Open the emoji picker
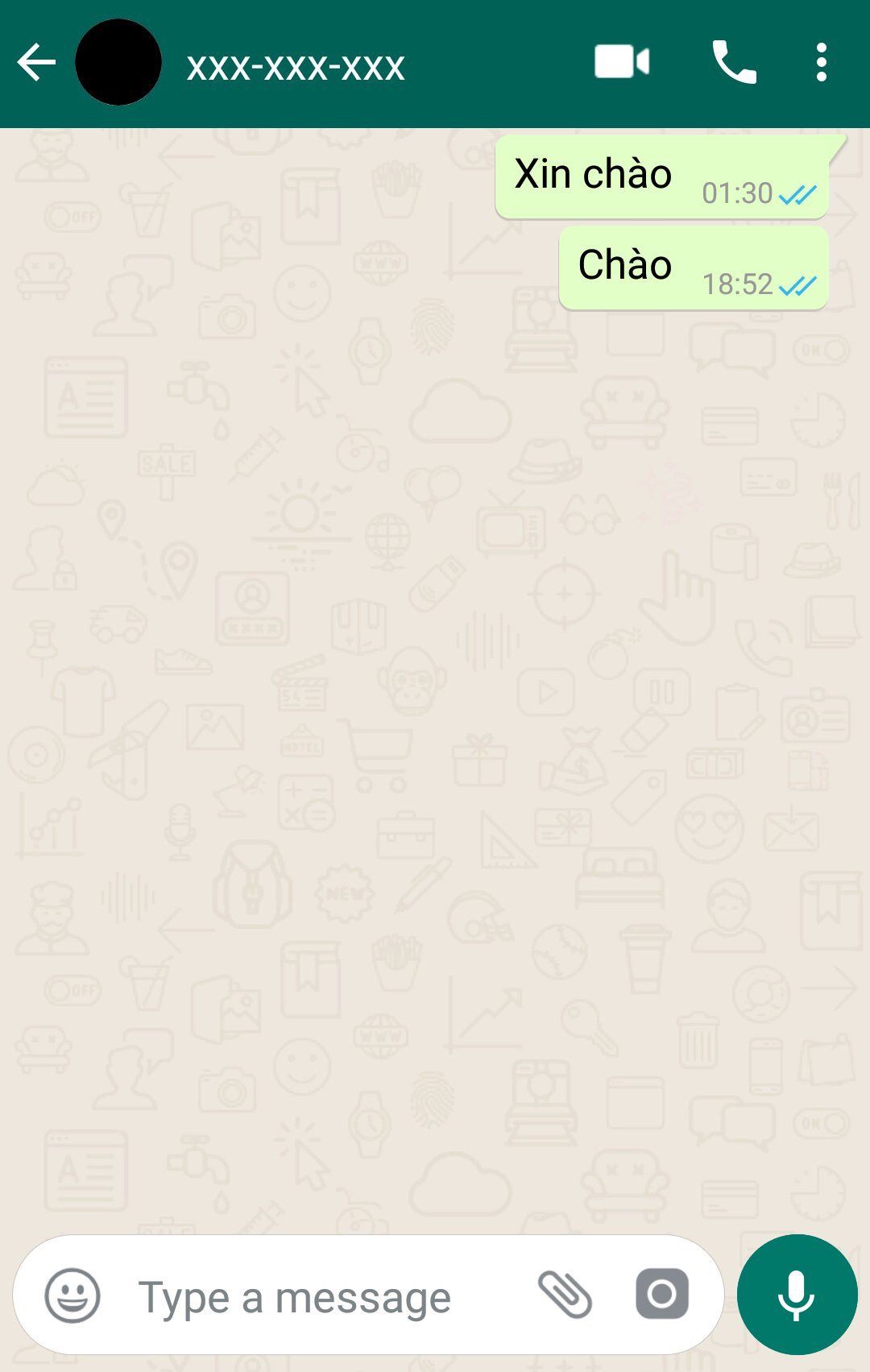Image resolution: width=870 pixels, height=1372 pixels. coord(72,1295)
